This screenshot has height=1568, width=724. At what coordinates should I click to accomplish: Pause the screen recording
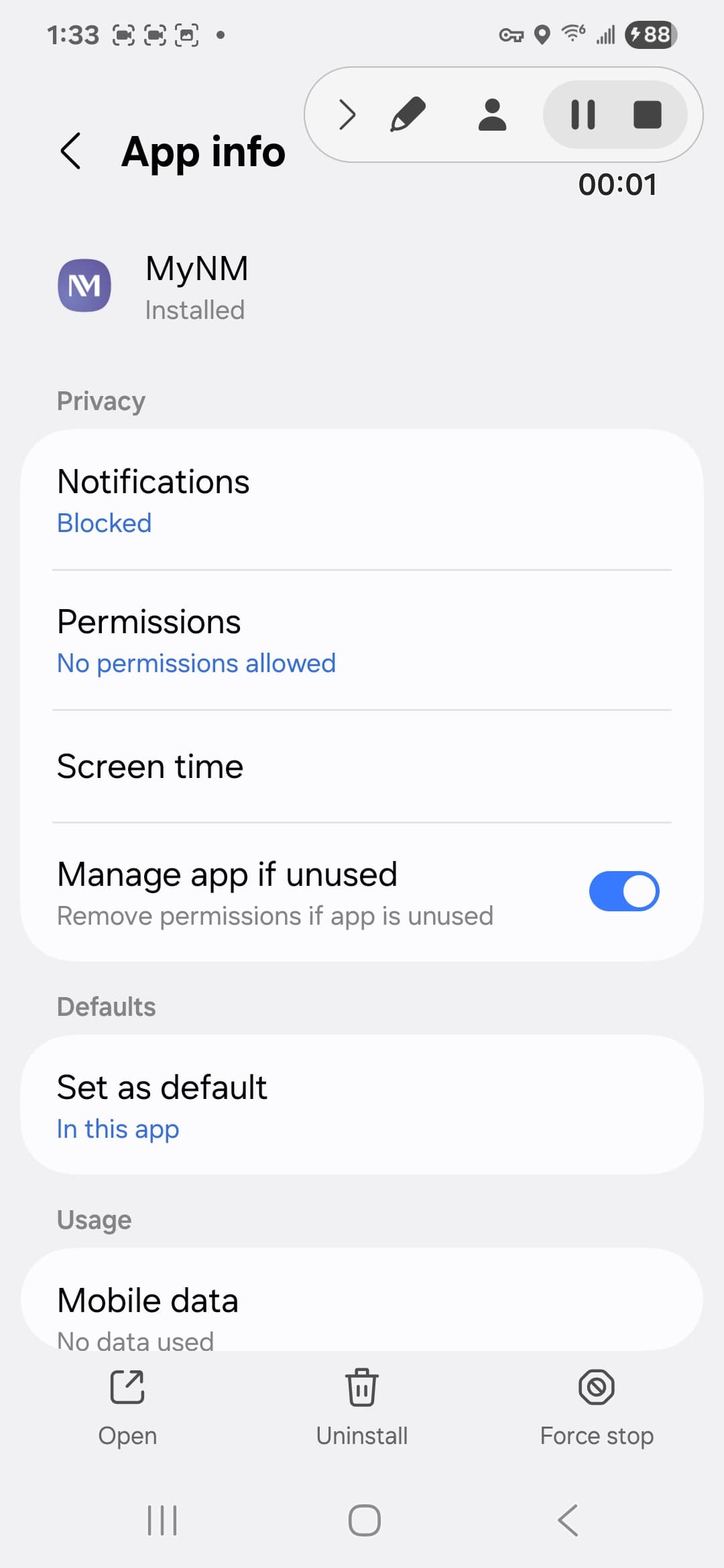coord(583,115)
